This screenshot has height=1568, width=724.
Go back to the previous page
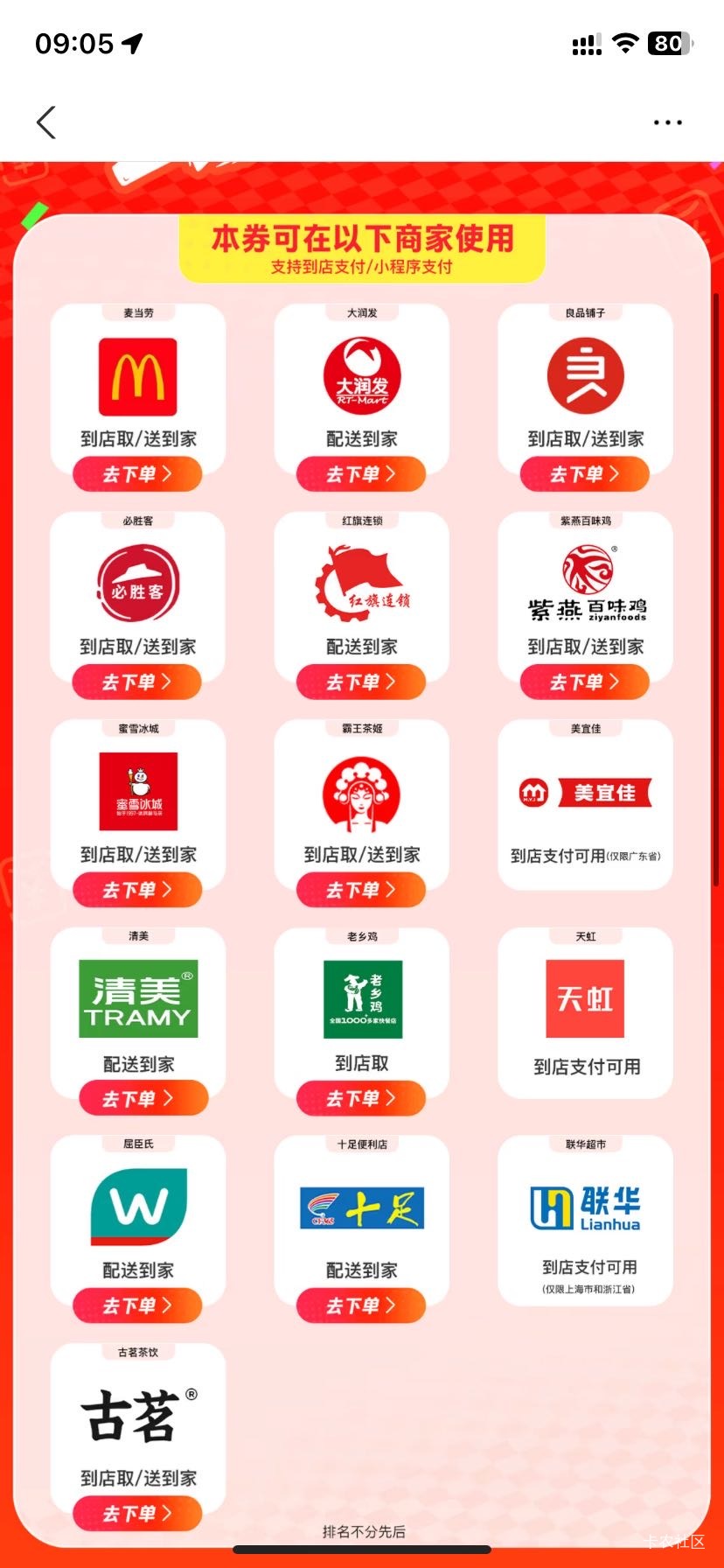46,122
